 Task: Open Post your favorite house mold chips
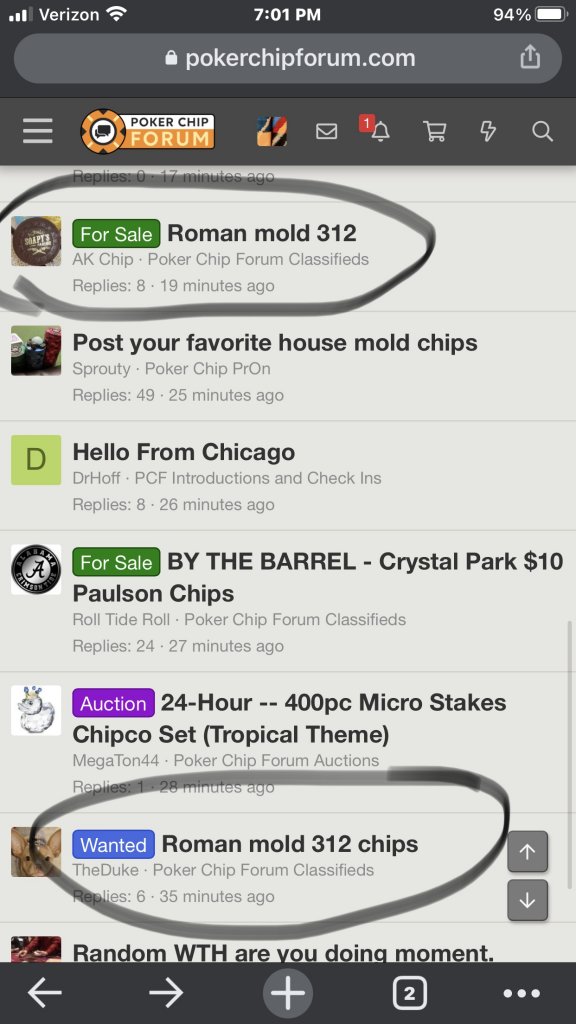click(x=275, y=343)
